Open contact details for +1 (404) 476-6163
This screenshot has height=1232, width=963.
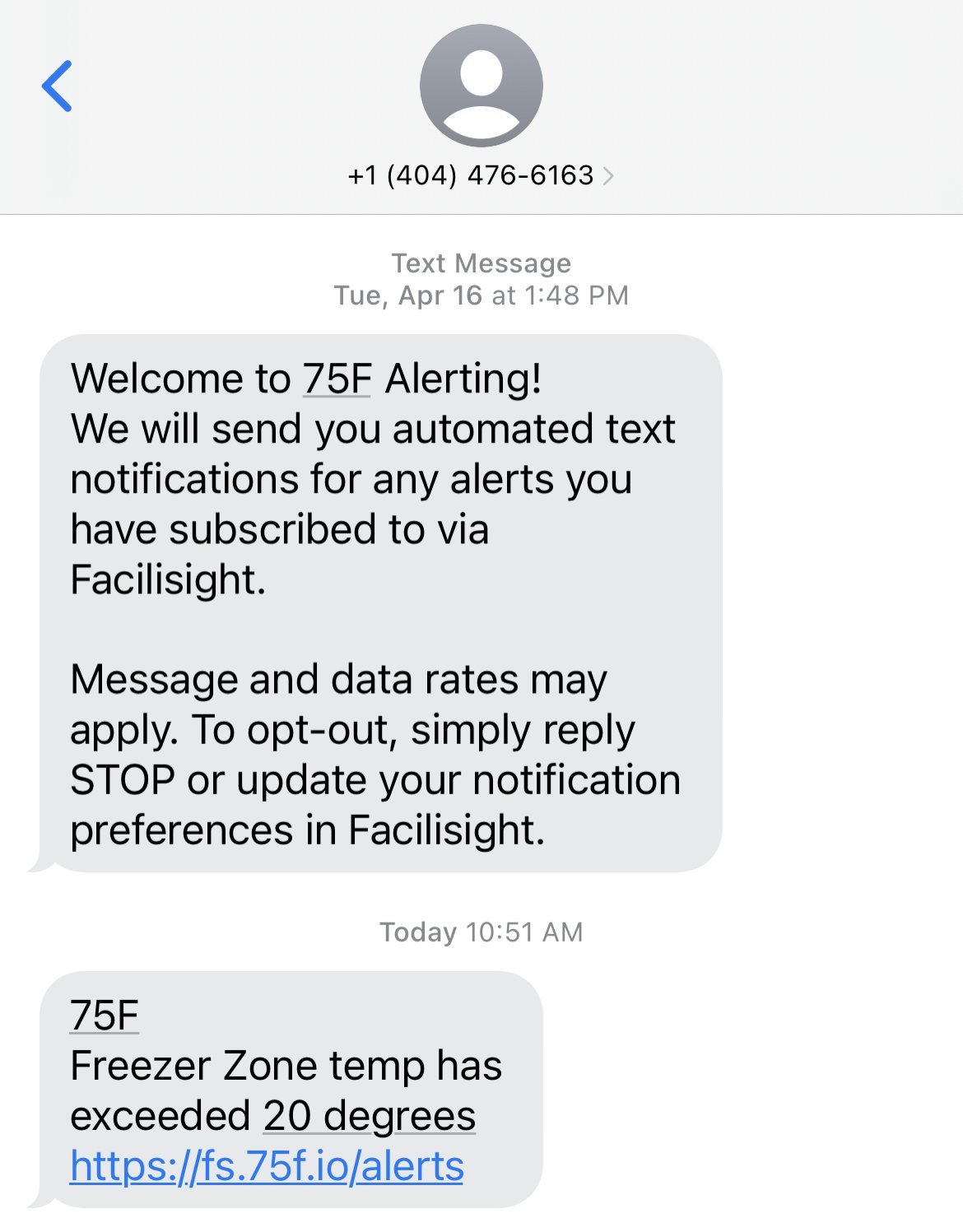(x=481, y=175)
